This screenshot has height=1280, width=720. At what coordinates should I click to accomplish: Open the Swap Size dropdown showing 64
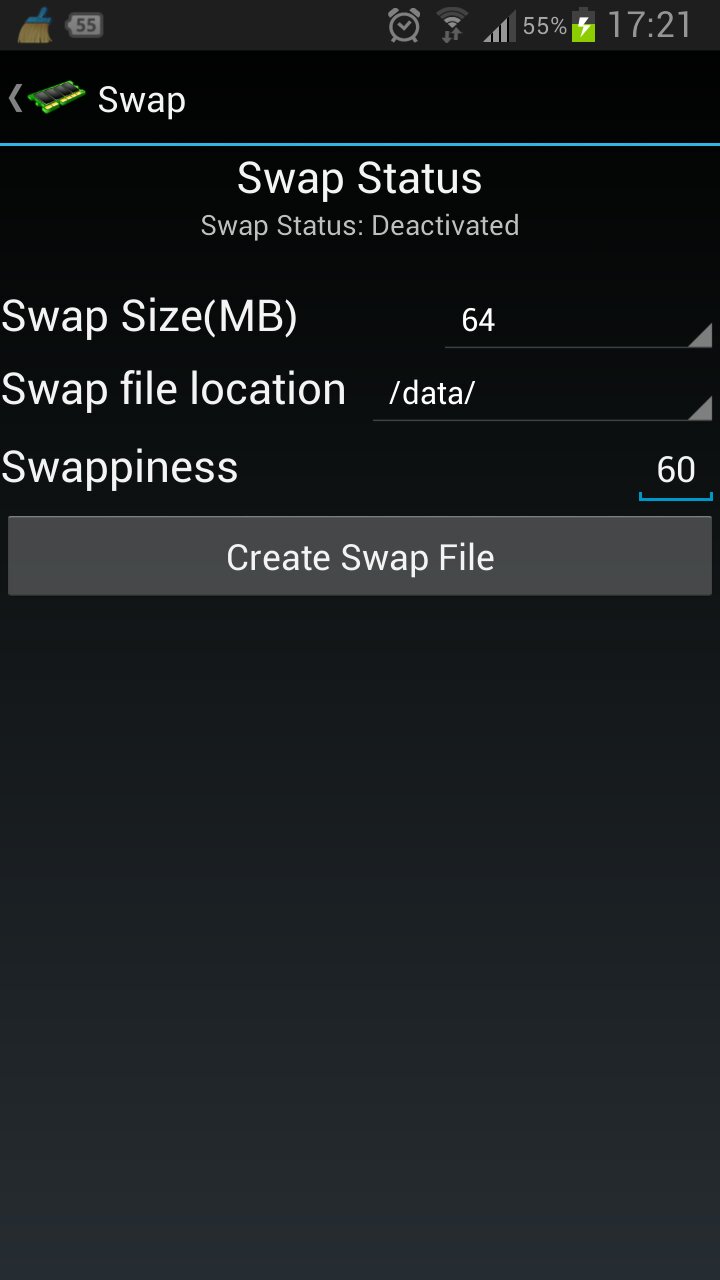578,320
